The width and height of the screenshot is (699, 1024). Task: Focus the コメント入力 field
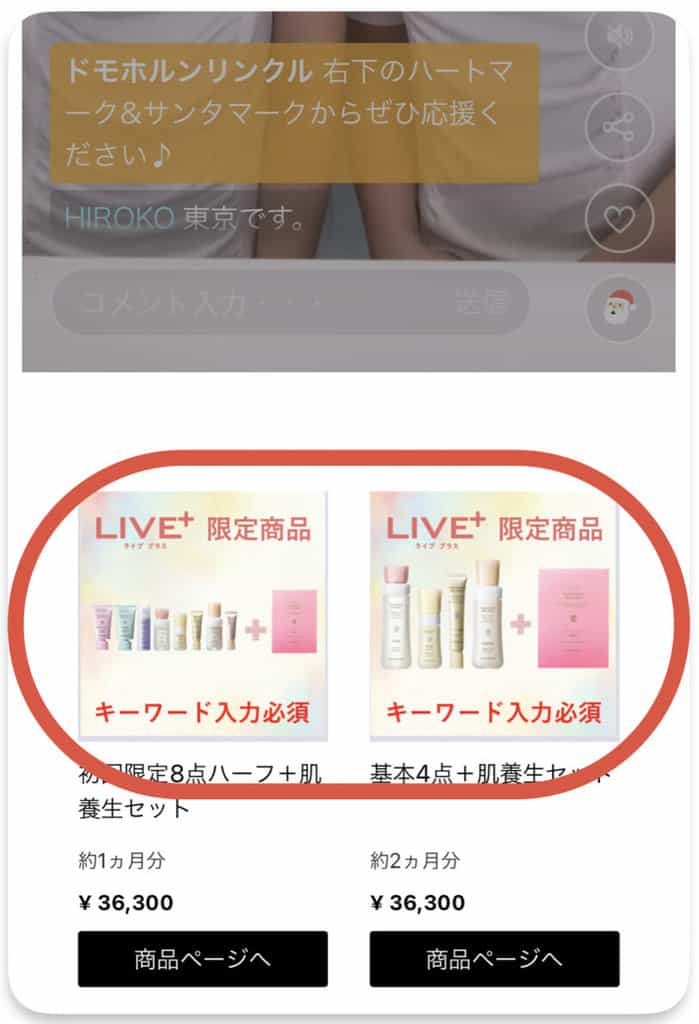click(240, 302)
